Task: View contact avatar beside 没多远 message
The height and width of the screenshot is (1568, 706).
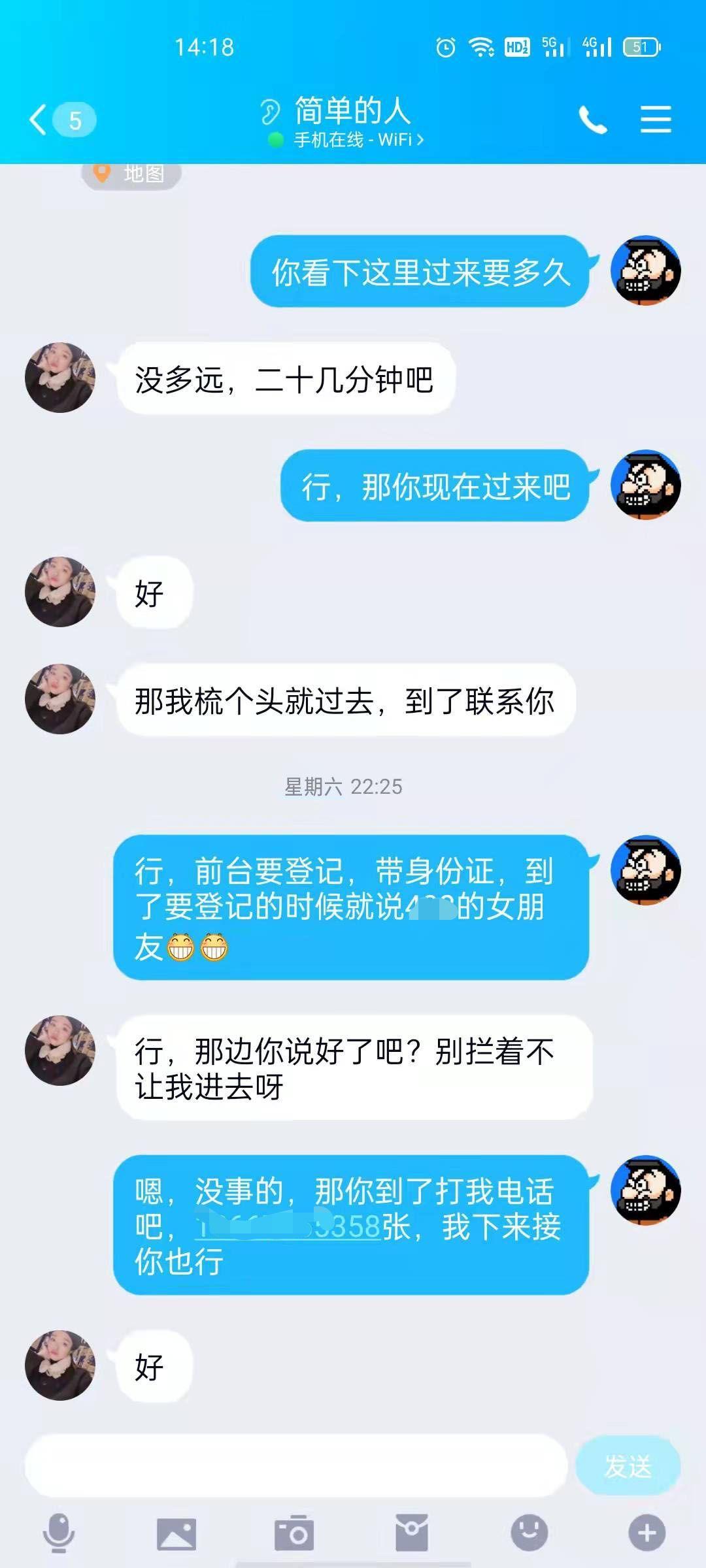Action: (60, 378)
